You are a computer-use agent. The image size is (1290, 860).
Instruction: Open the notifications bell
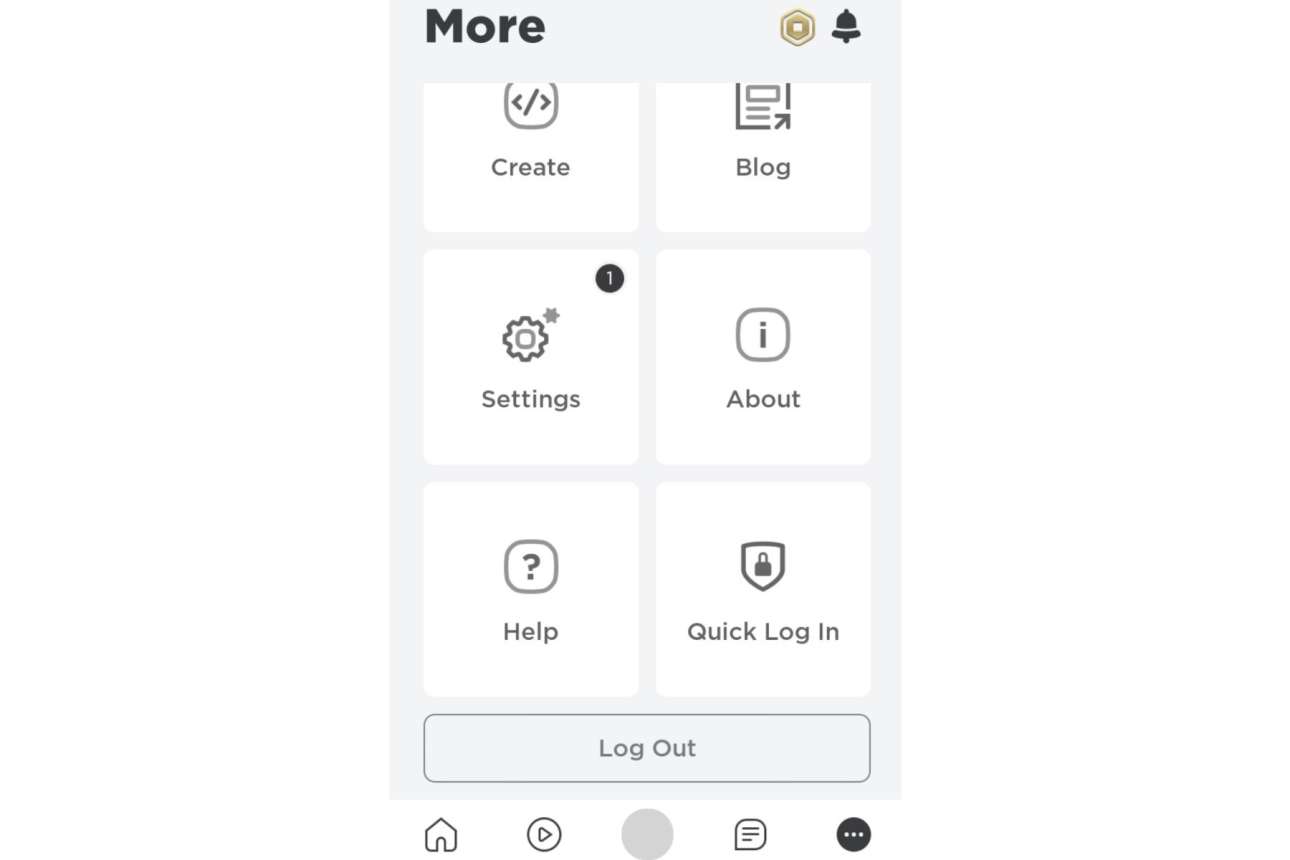[x=846, y=27]
